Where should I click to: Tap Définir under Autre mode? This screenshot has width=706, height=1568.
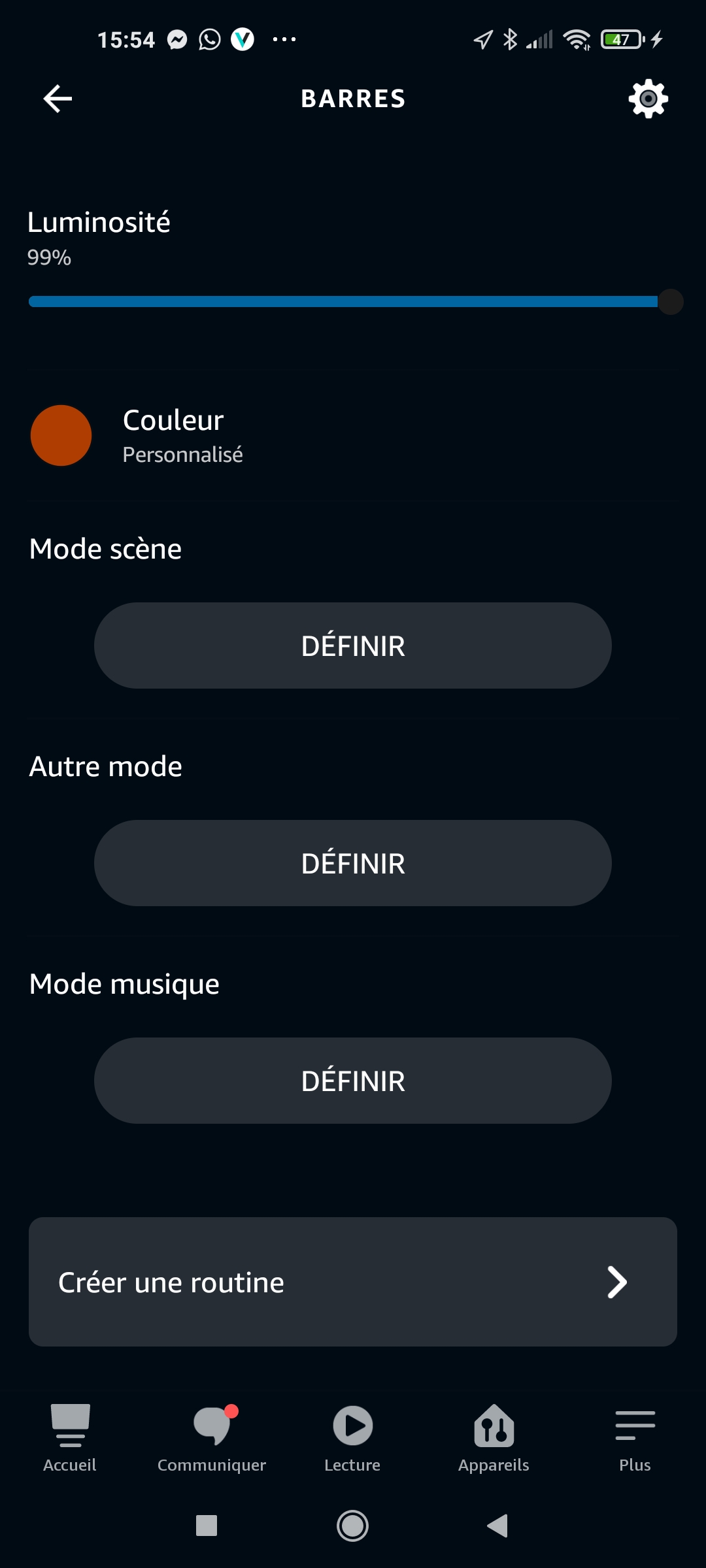[x=353, y=863]
